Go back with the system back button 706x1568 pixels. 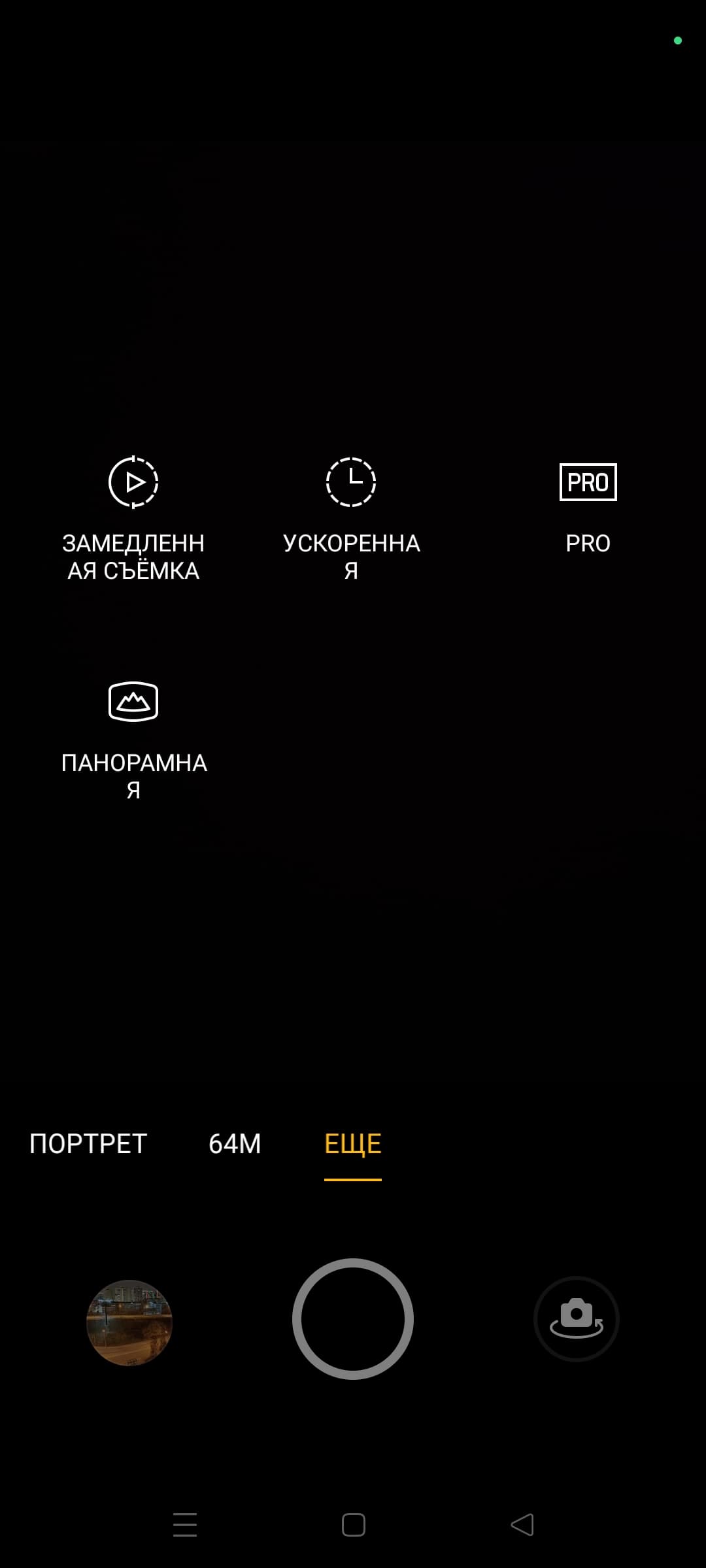pyautogui.click(x=522, y=1525)
